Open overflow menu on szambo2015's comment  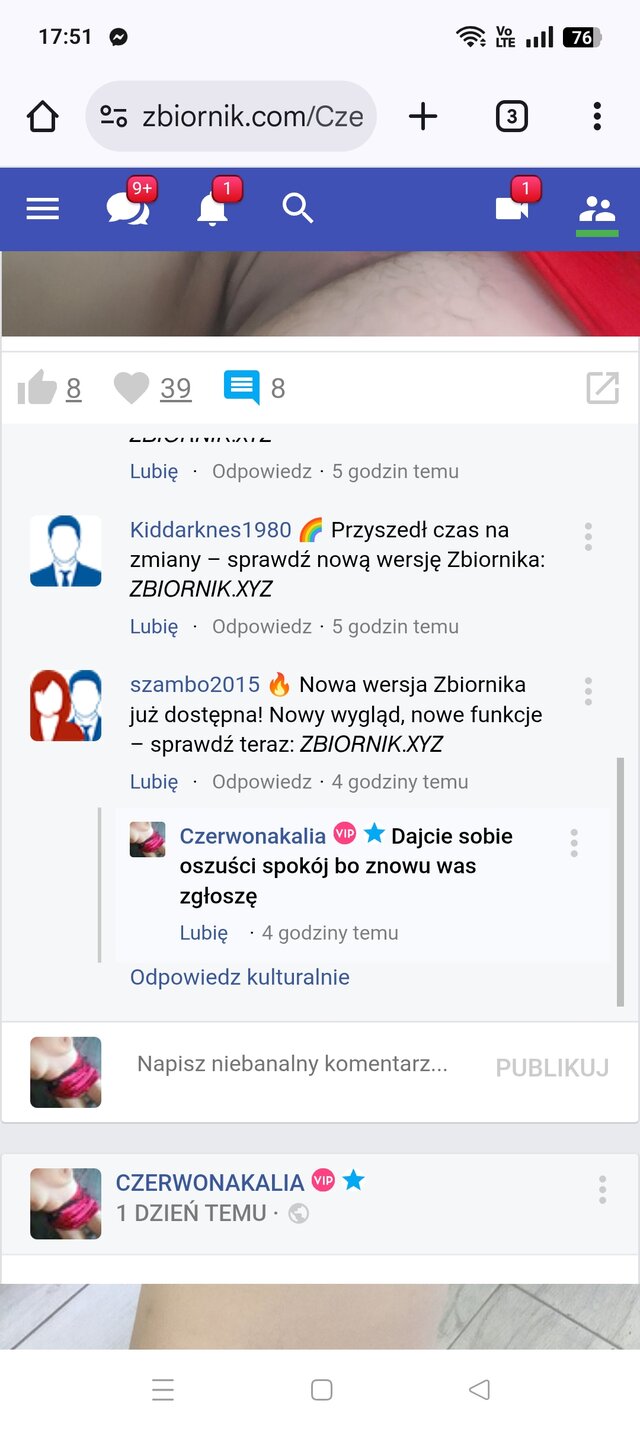(x=588, y=691)
